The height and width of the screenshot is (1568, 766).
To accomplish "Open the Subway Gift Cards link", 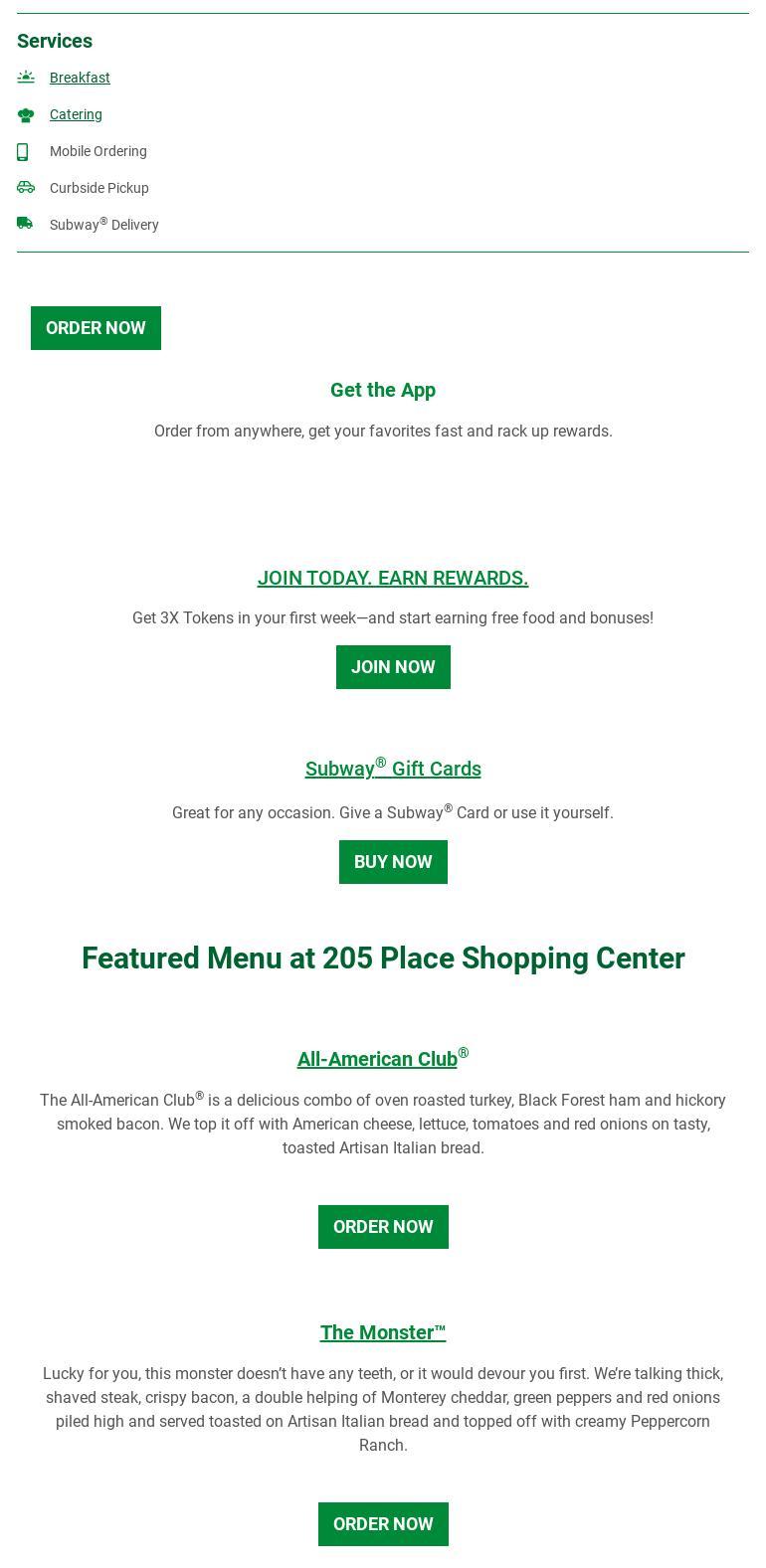I will 392,769.
